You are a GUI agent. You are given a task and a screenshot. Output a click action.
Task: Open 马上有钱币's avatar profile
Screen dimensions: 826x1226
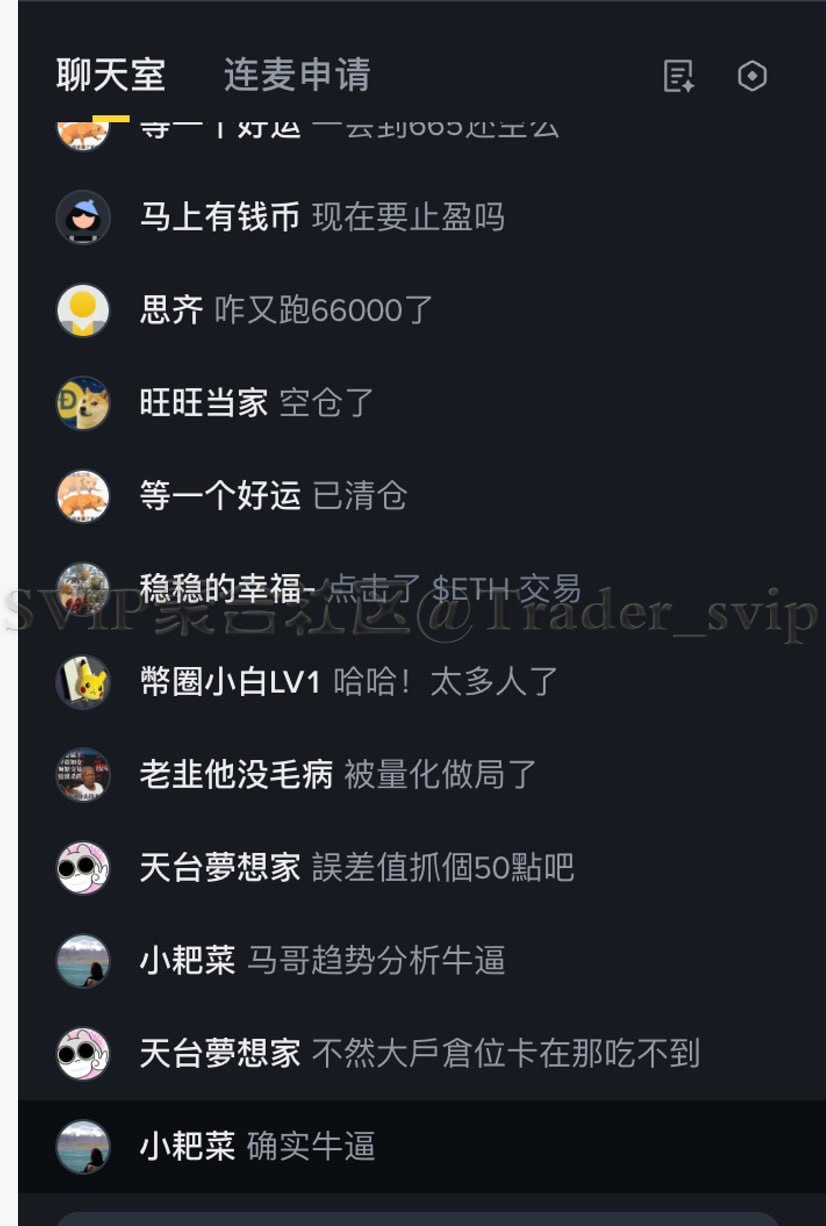coord(83,217)
